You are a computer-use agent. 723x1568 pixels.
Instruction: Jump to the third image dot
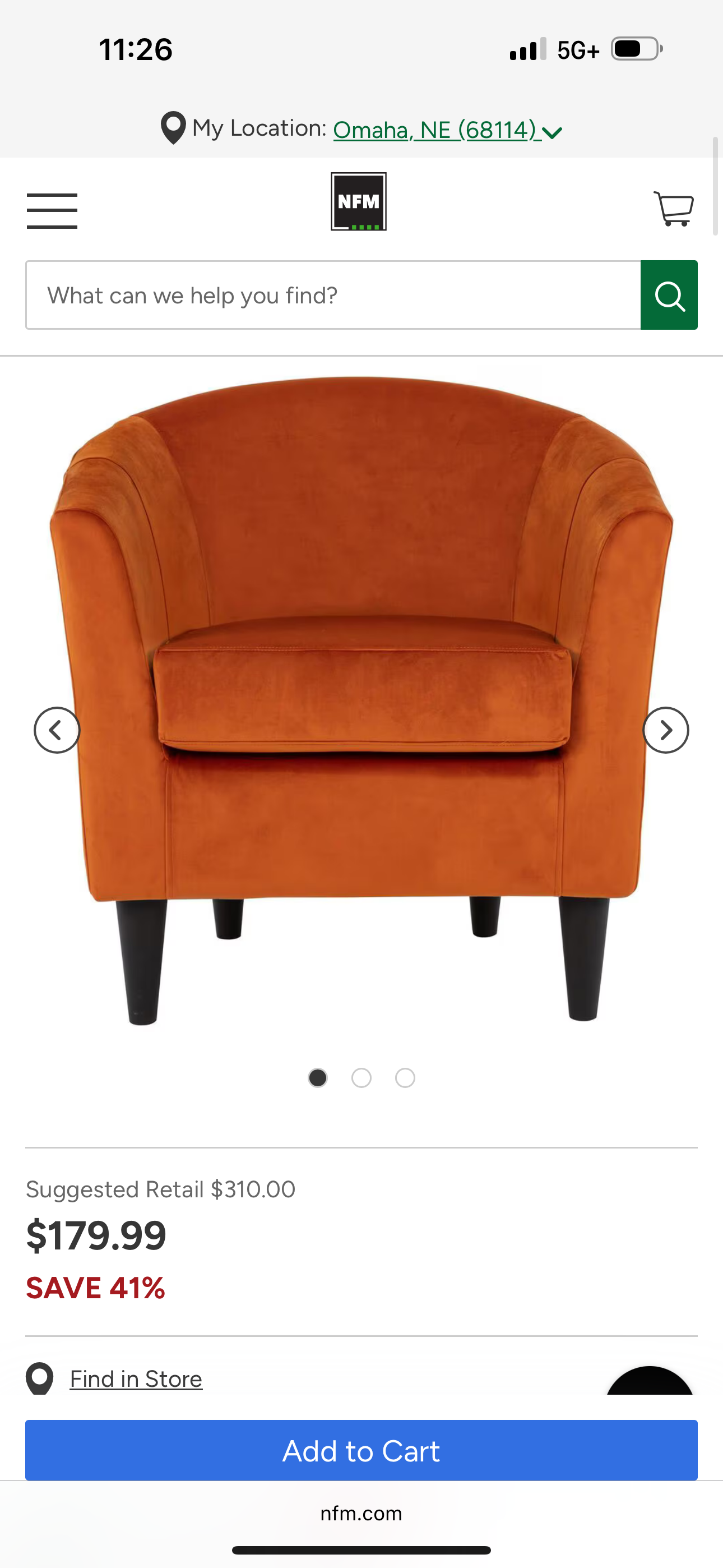(x=405, y=1078)
